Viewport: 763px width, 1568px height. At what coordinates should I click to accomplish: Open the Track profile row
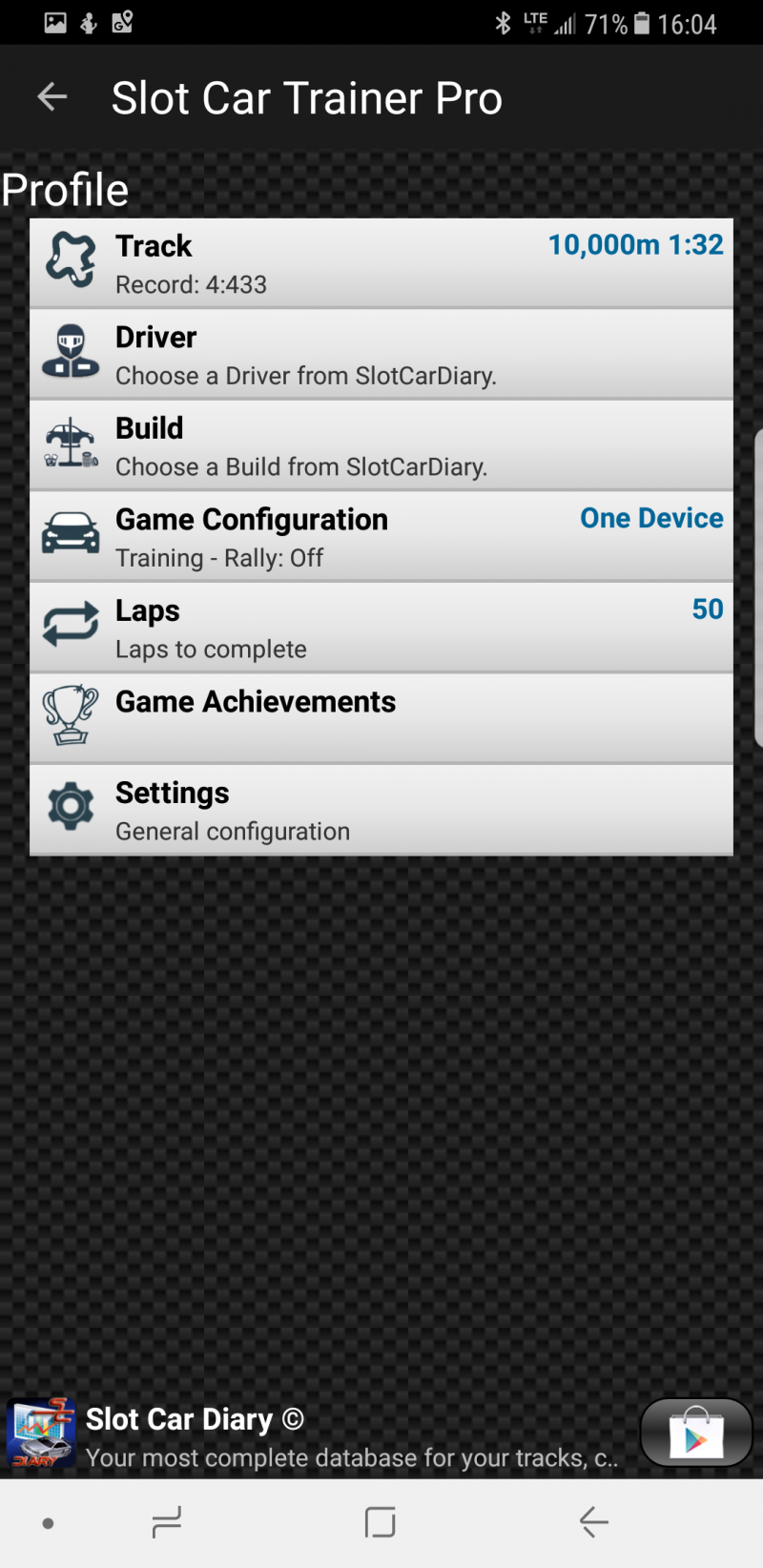click(x=381, y=263)
